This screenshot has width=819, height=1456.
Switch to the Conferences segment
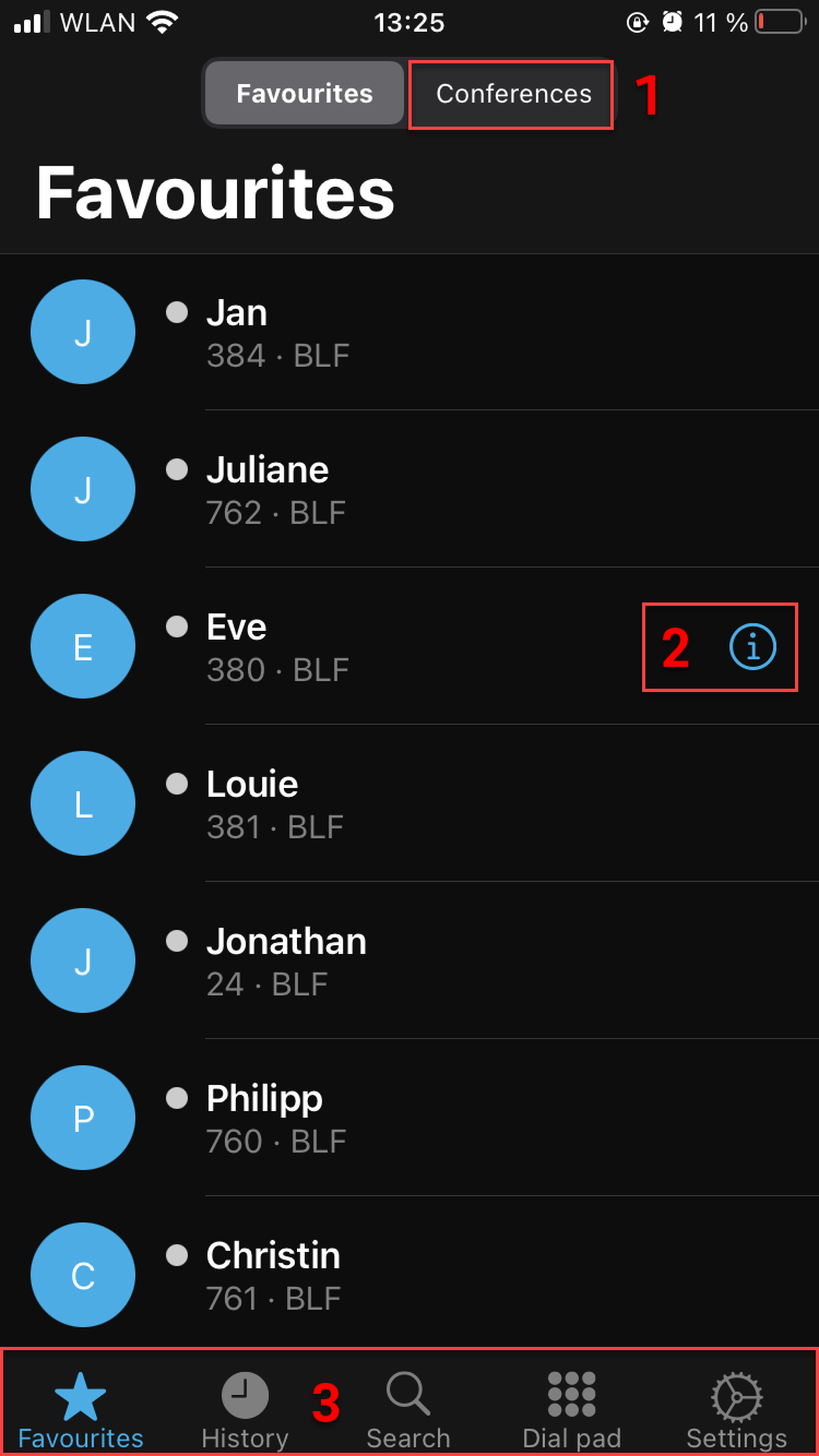click(512, 94)
